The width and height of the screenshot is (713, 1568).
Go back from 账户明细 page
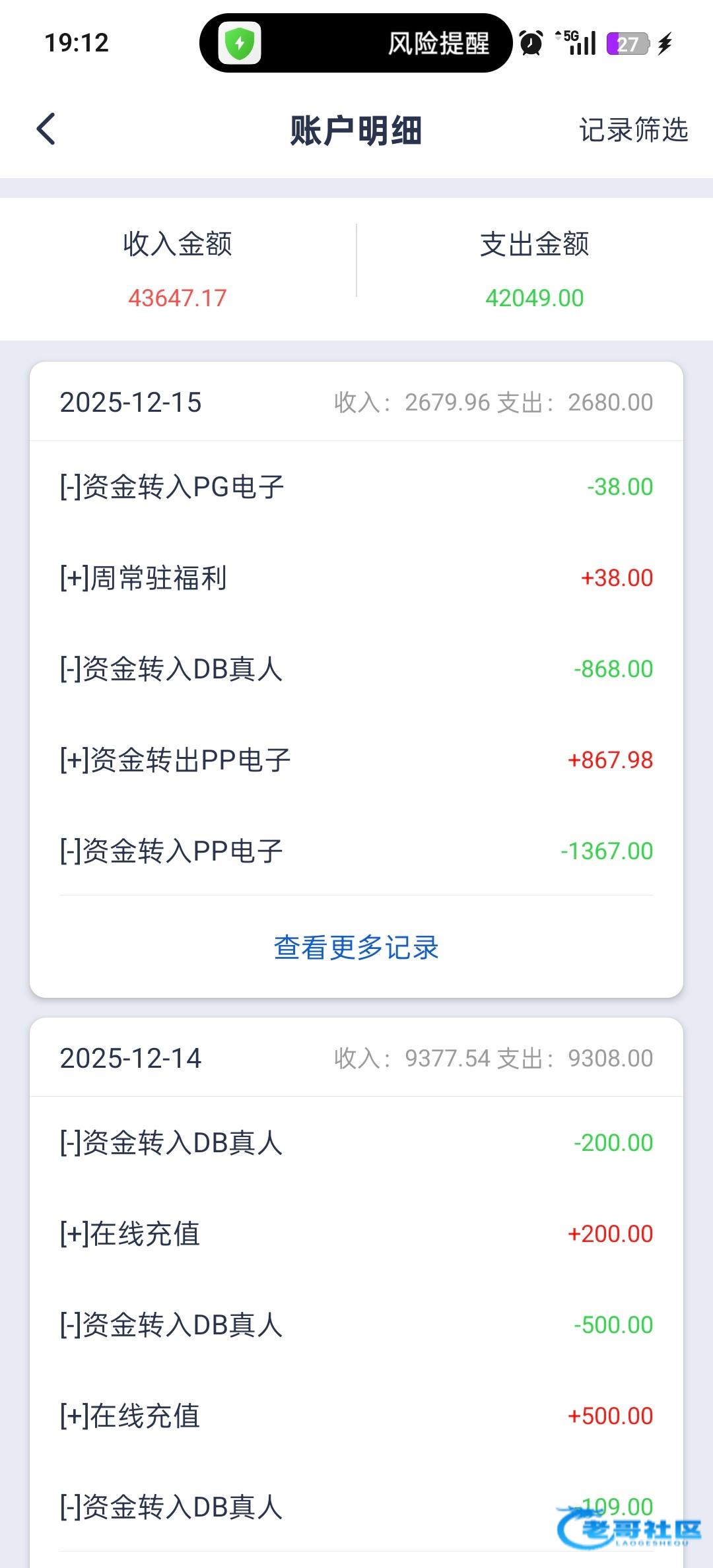46,129
